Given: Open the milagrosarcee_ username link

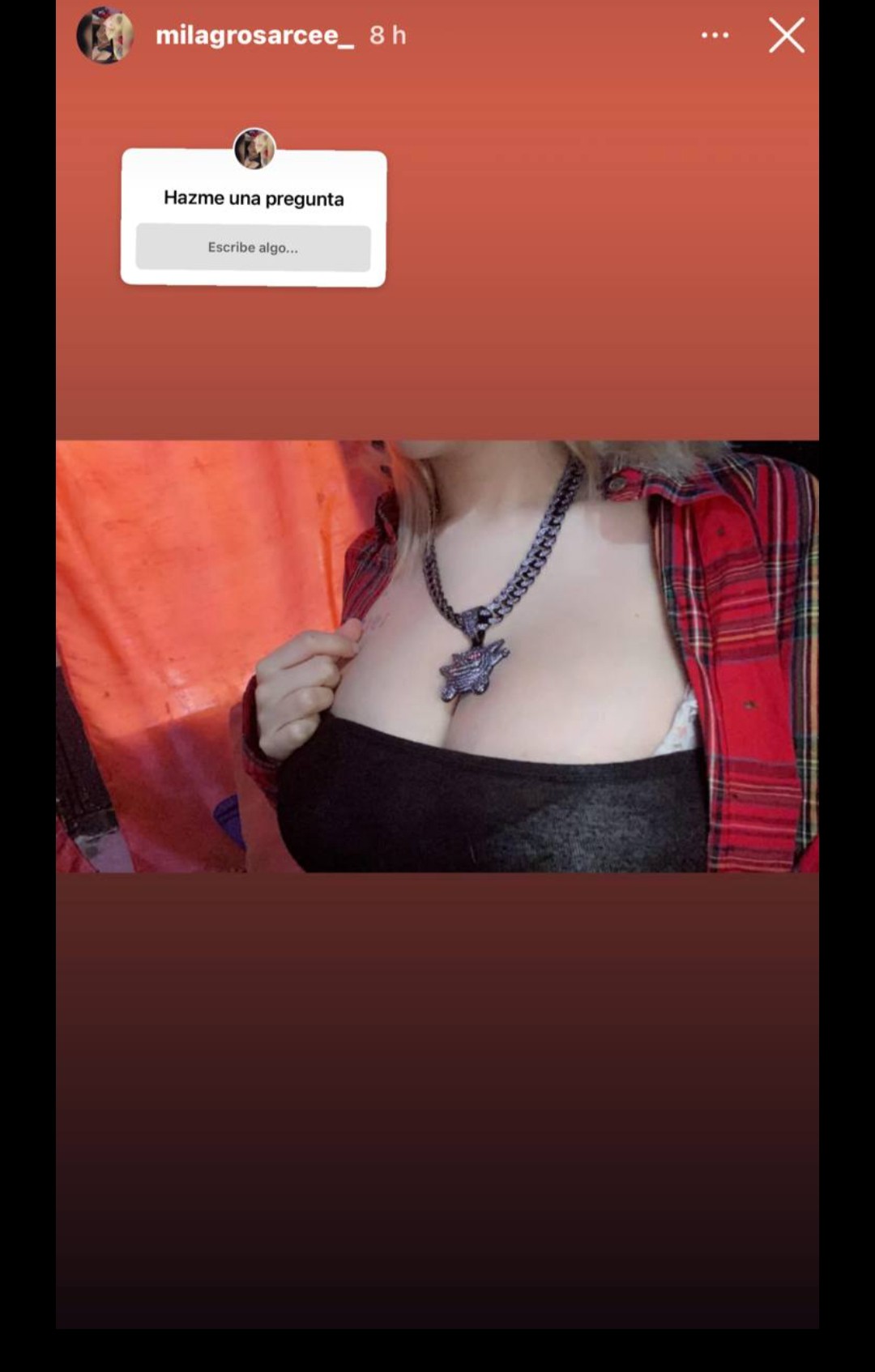Looking at the screenshot, I should coord(254,36).
